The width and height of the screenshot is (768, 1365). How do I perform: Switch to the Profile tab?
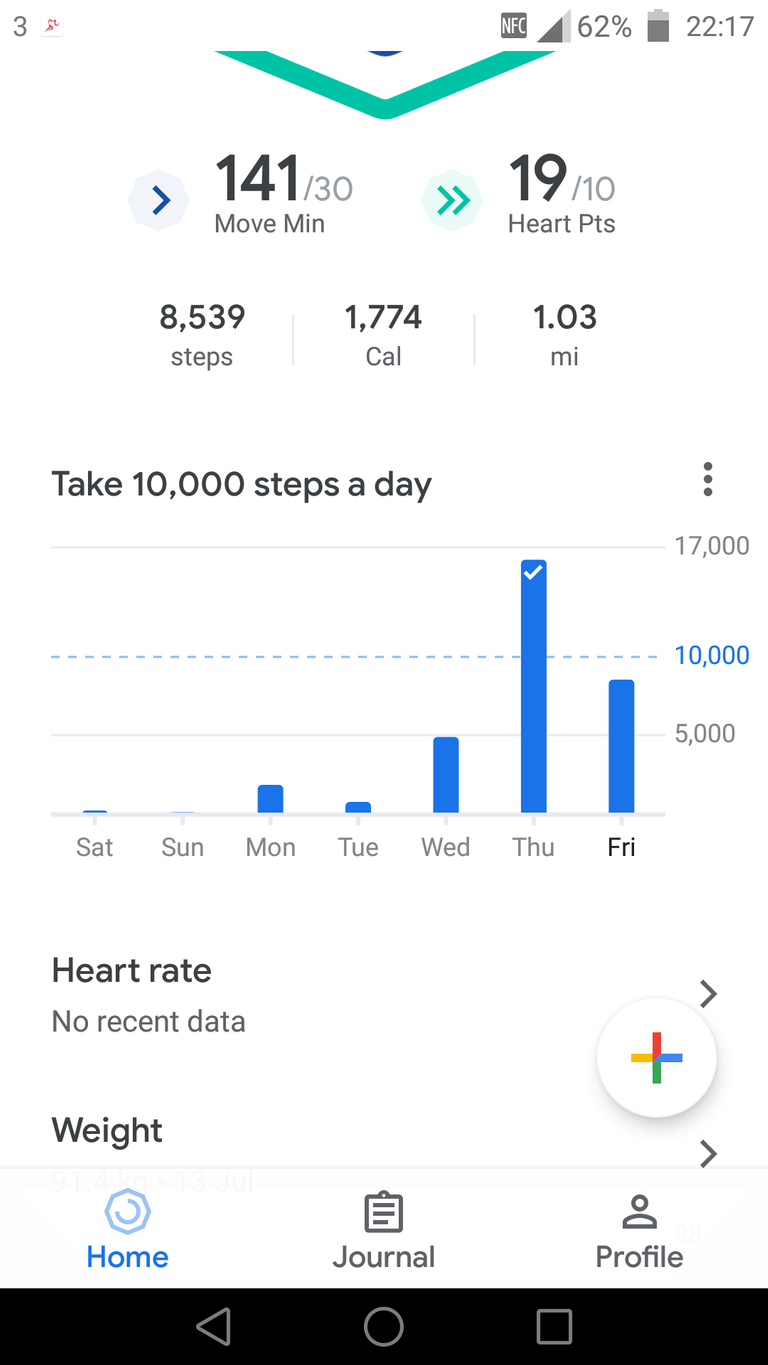pyautogui.click(x=639, y=1231)
